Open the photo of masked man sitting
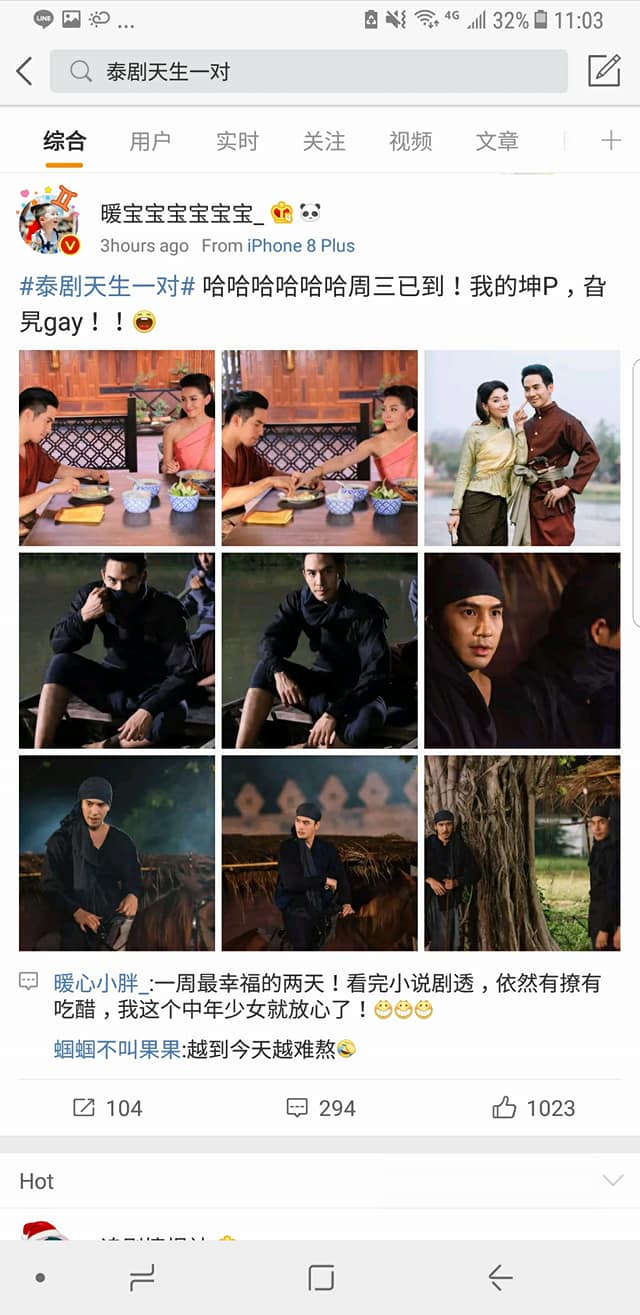The image size is (640, 1315). click(117, 650)
